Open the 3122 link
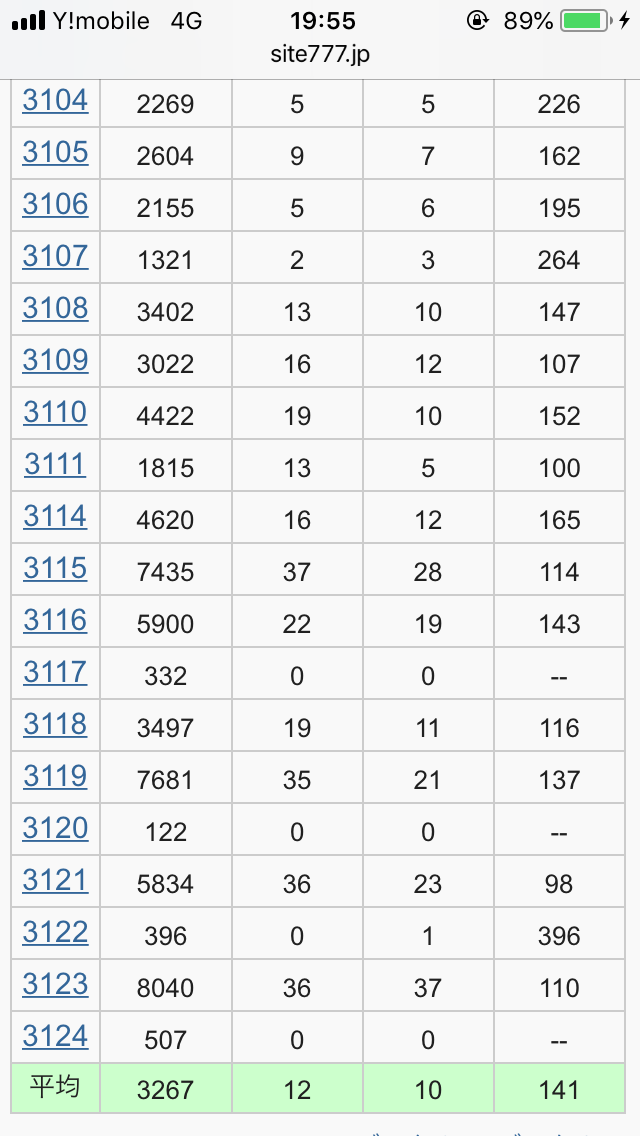This screenshot has width=640, height=1136. (x=55, y=932)
